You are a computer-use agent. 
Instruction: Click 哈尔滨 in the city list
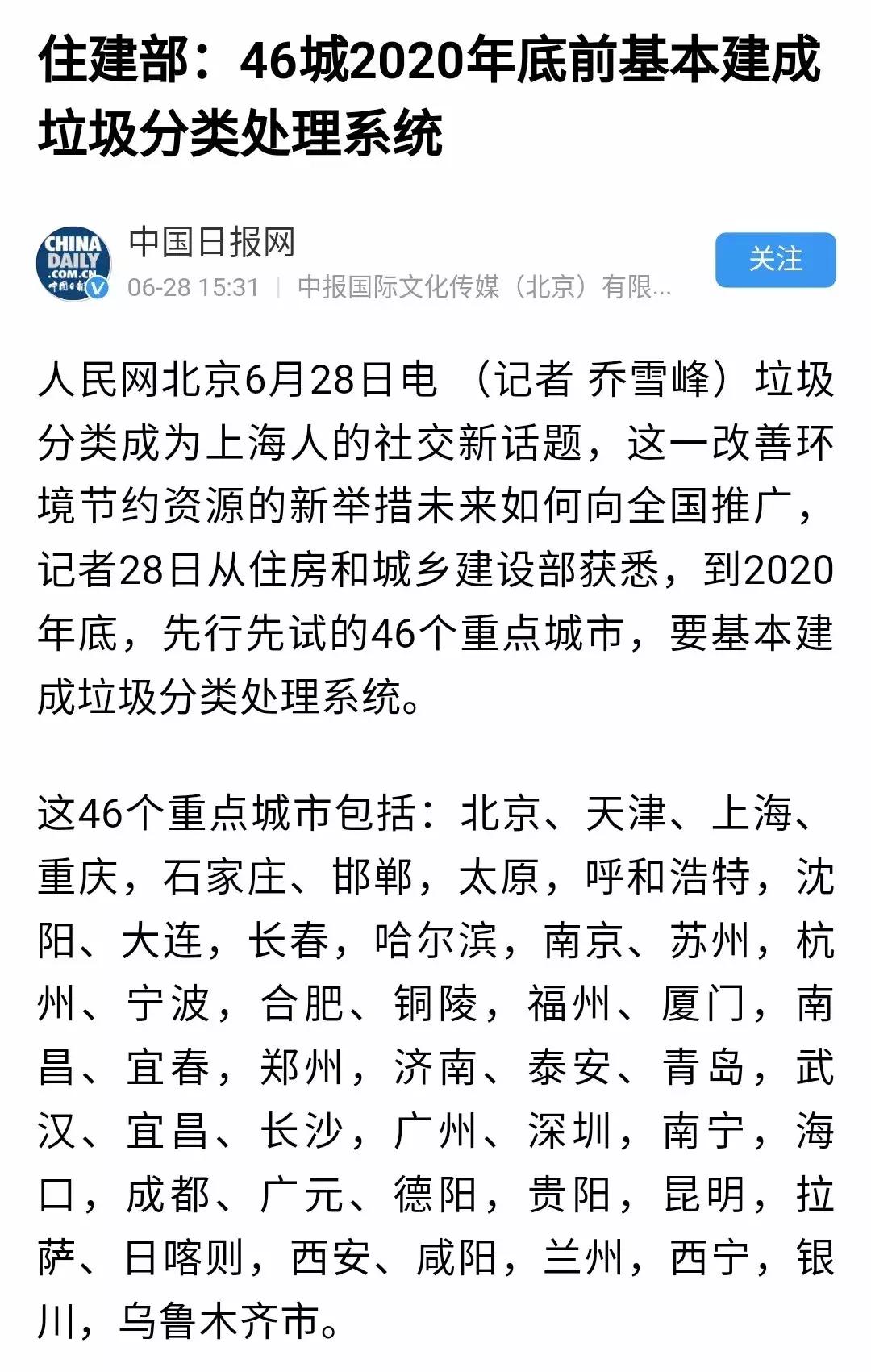coord(435,942)
